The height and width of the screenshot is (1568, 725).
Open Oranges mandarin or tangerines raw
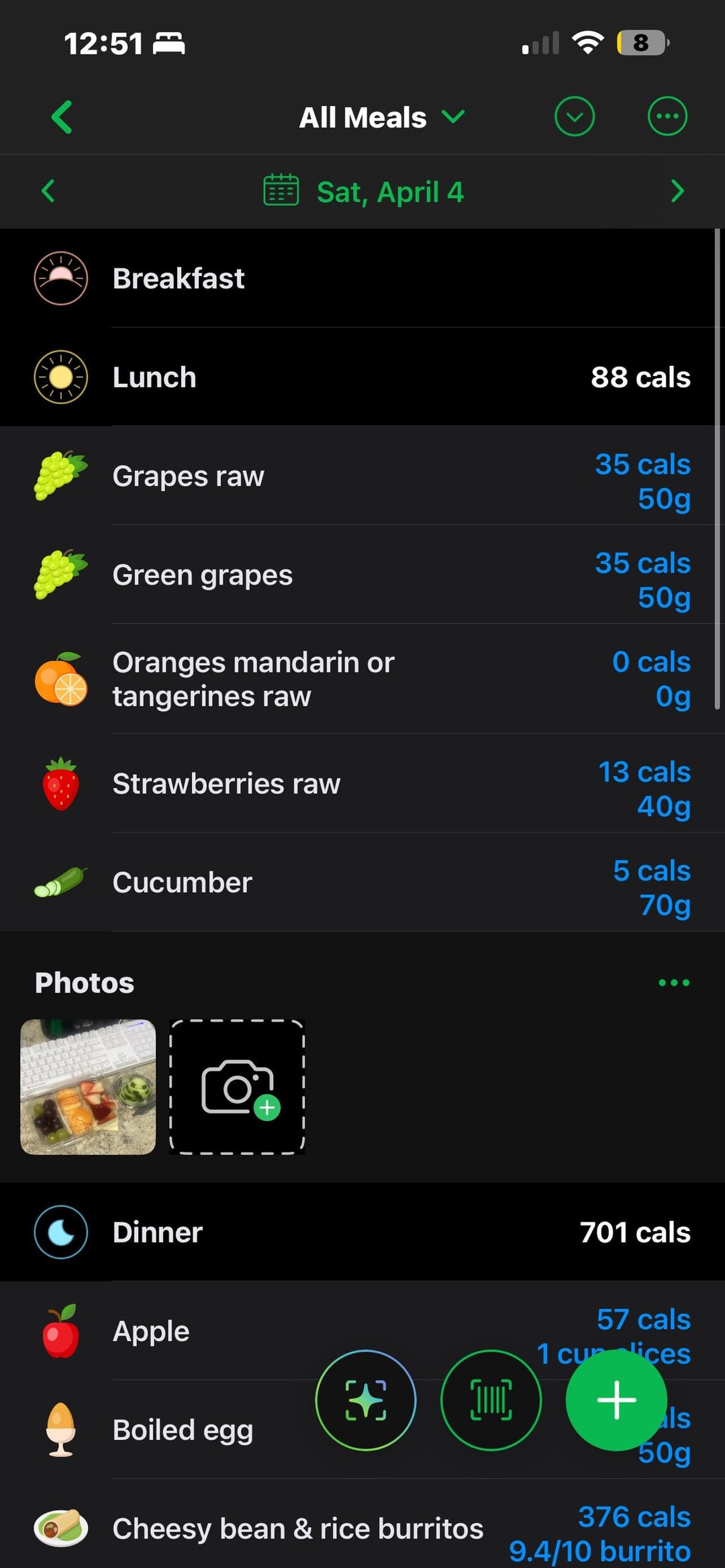(362, 679)
